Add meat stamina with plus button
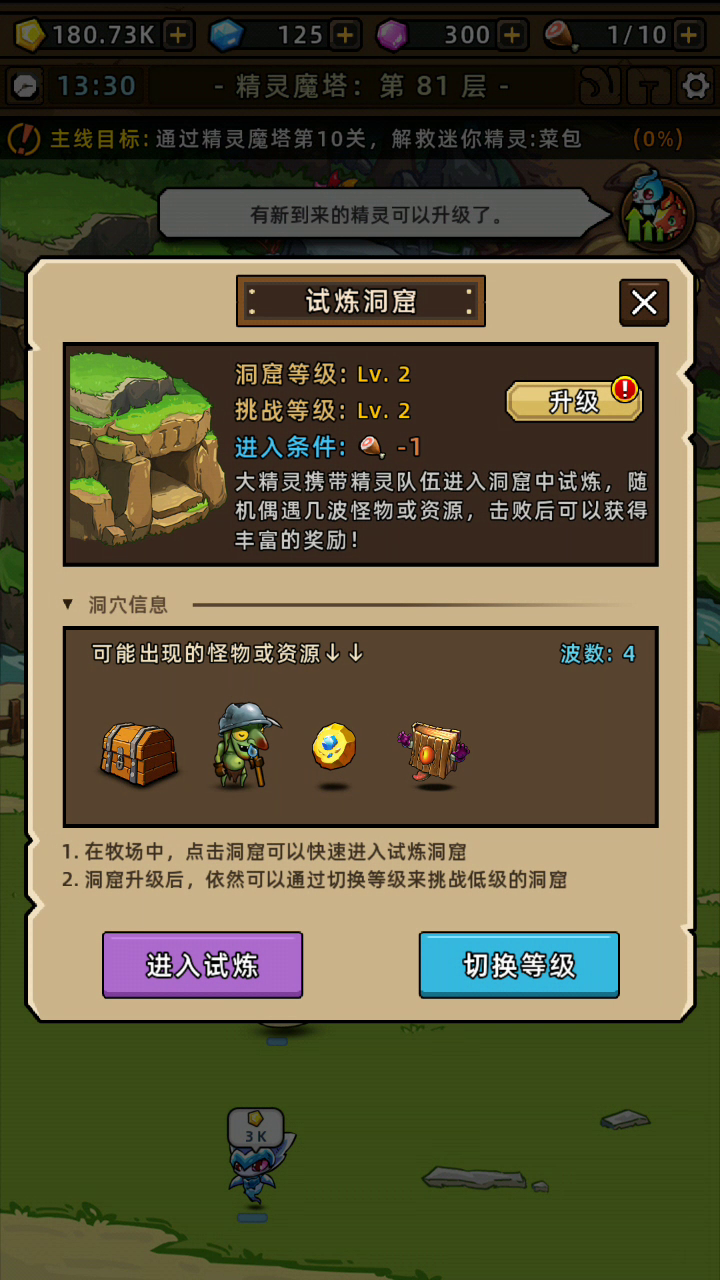The height and width of the screenshot is (1280, 720). 689,35
